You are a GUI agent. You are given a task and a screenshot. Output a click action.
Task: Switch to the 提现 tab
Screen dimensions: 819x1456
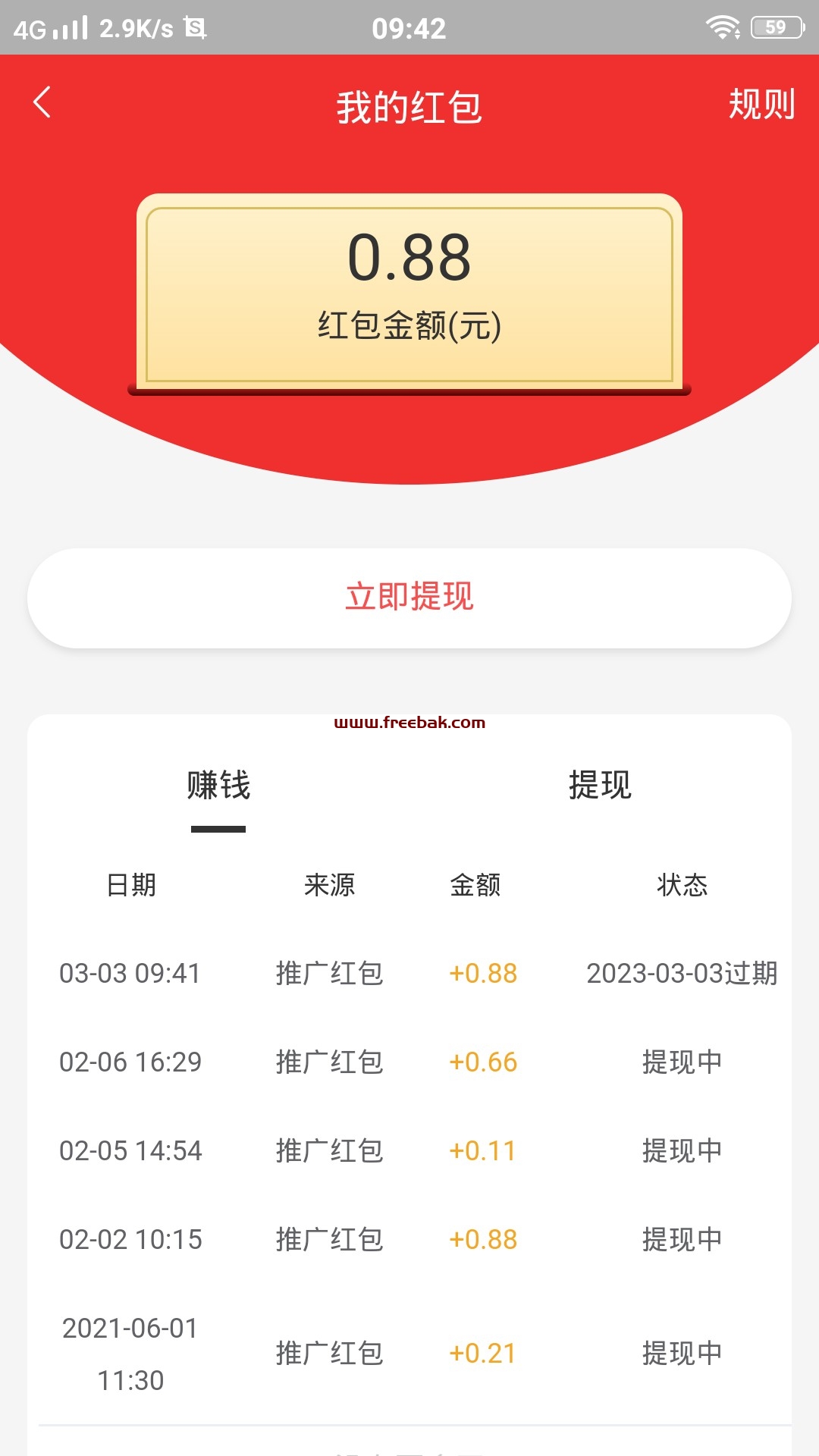(600, 785)
